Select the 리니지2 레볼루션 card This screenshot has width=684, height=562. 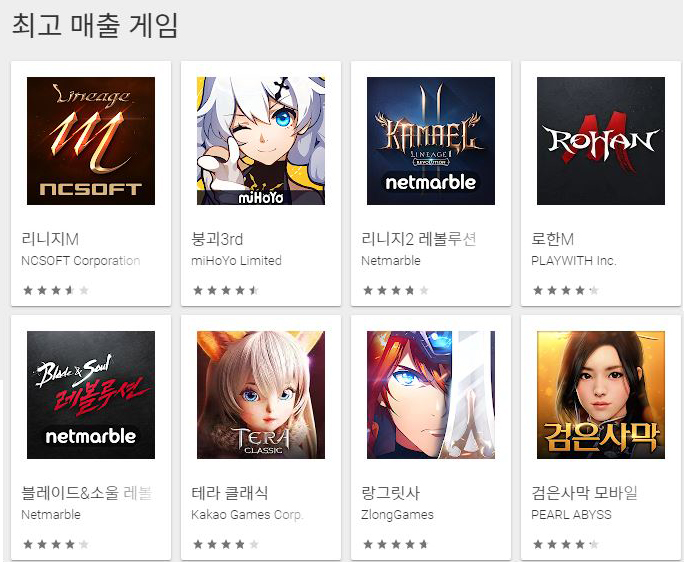430,141
